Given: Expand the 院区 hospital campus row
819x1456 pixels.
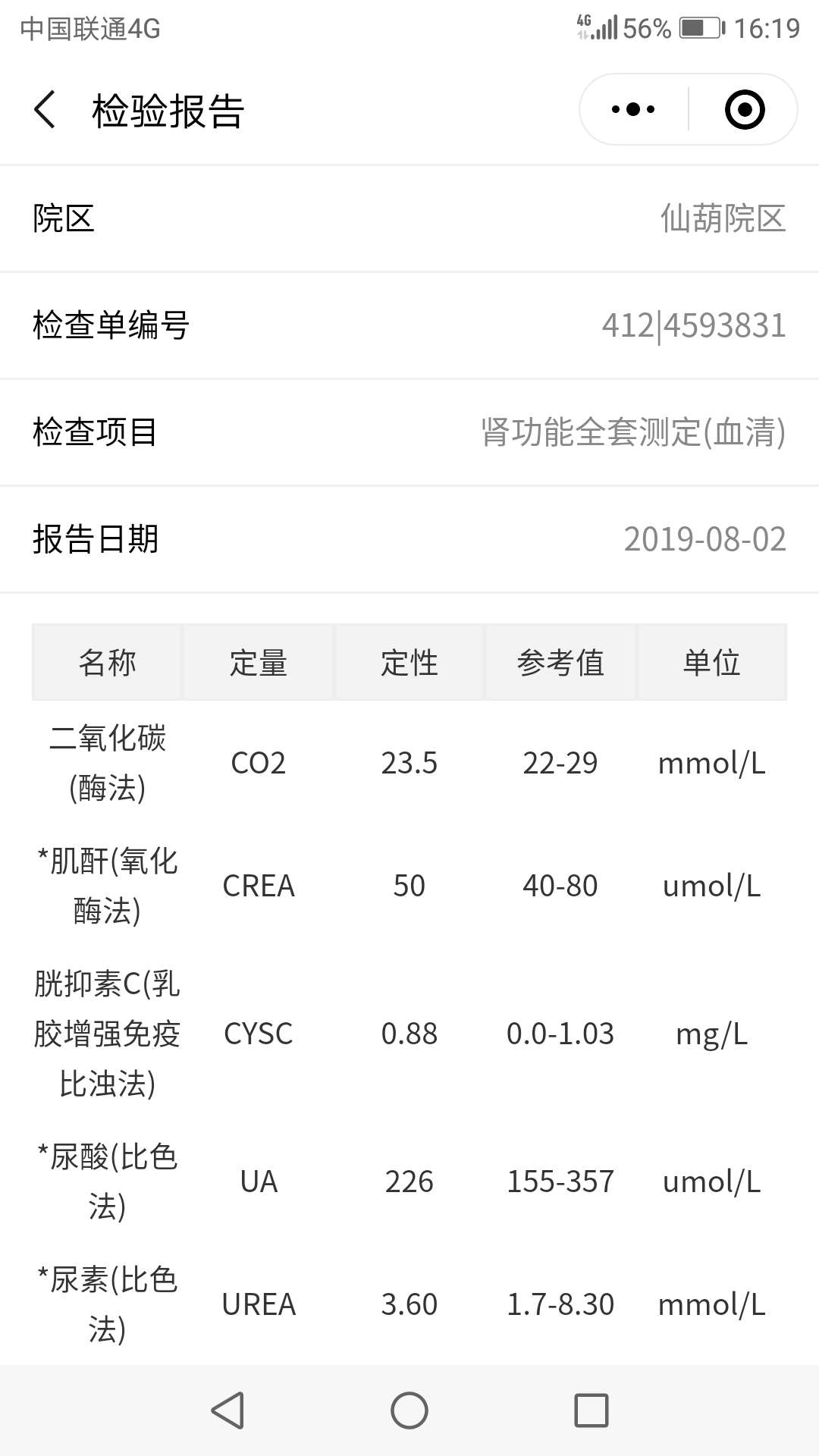Looking at the screenshot, I should click(409, 218).
